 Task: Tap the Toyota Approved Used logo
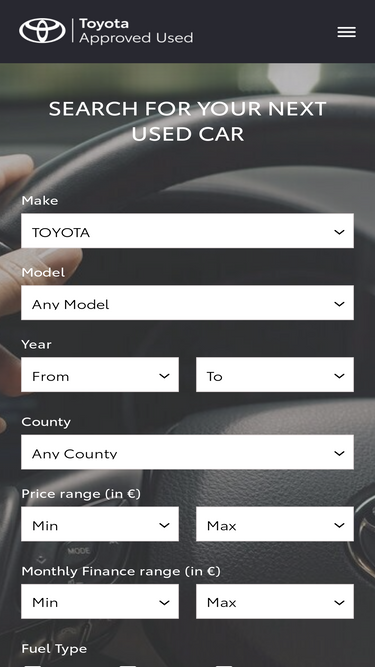click(106, 31)
